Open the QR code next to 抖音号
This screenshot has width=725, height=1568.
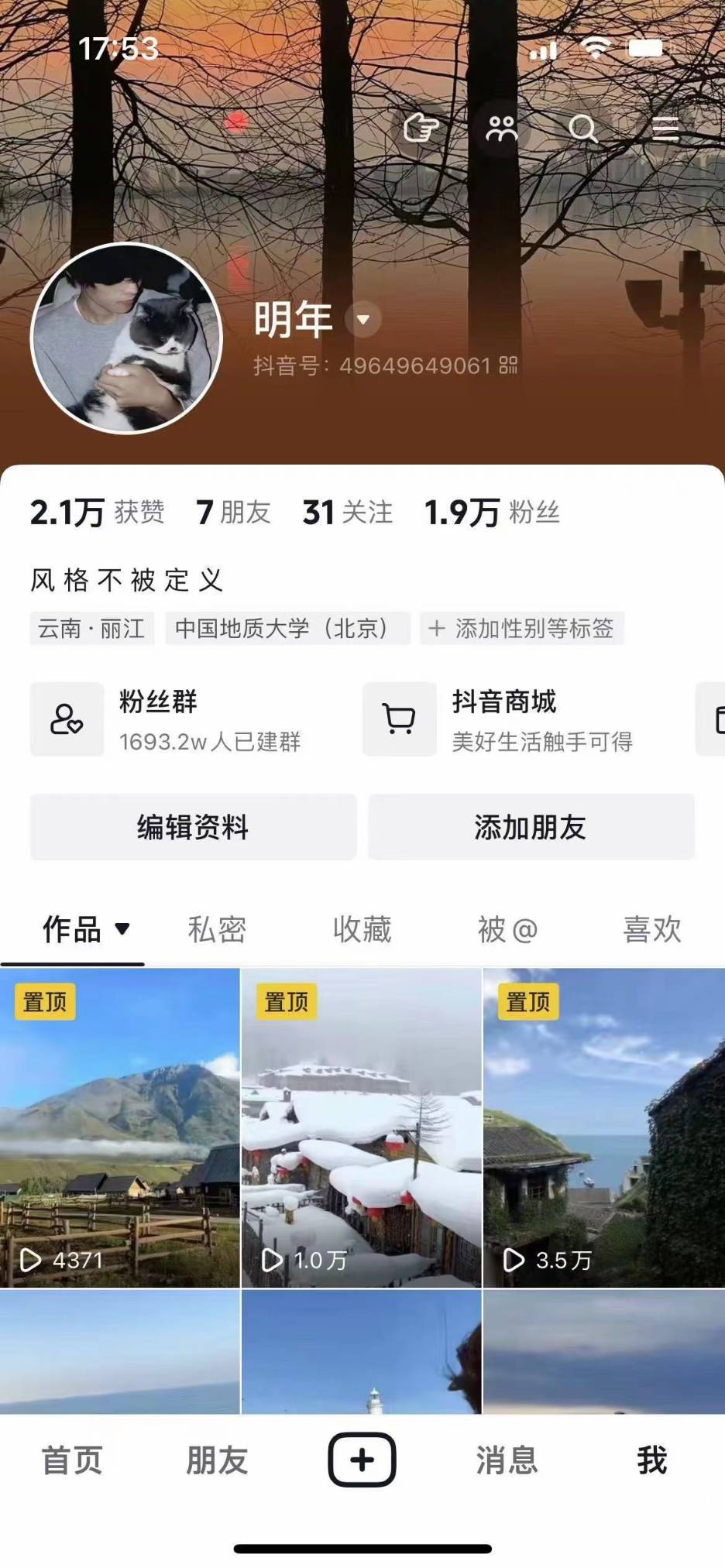point(508,365)
